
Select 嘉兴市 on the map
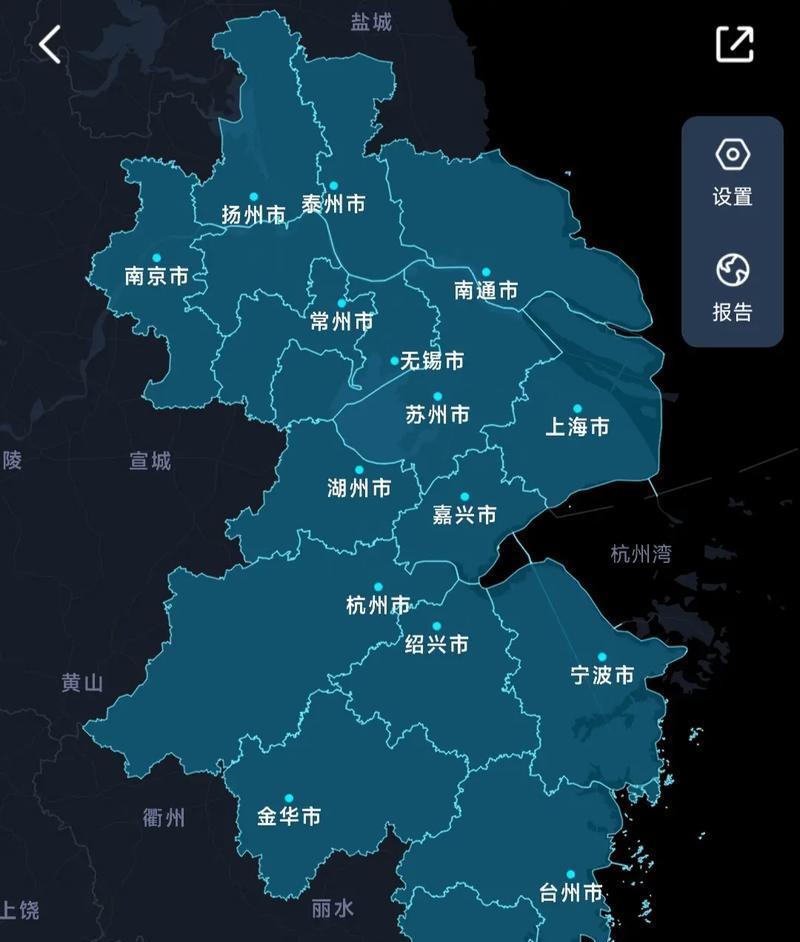point(464,513)
